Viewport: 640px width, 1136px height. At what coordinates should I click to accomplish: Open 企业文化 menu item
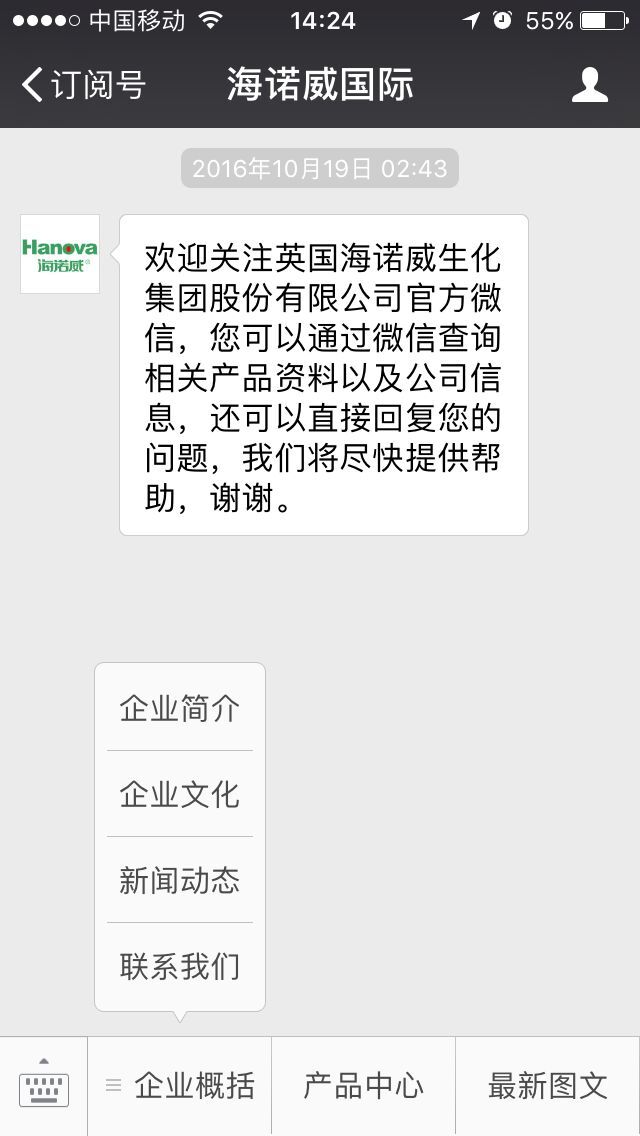click(x=180, y=794)
